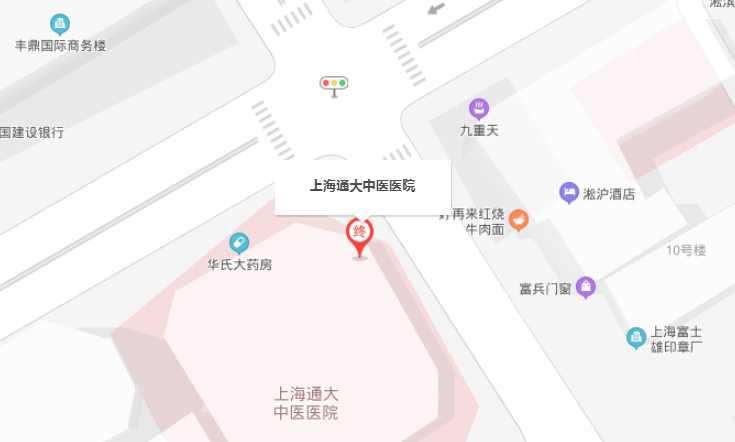735x442 pixels.
Task: Open the 上海富士雄印章厂 marker
Action: (x=636, y=338)
